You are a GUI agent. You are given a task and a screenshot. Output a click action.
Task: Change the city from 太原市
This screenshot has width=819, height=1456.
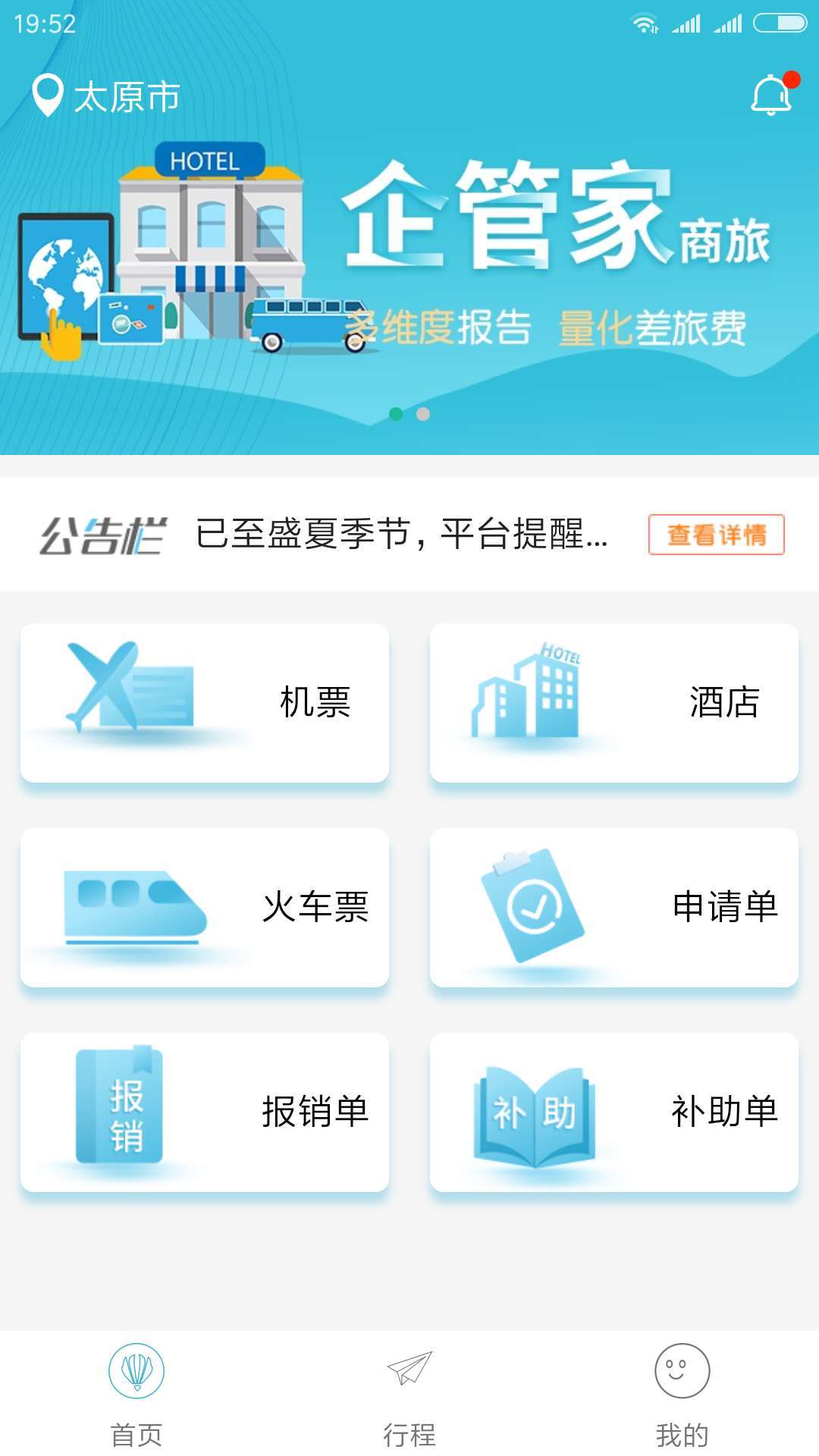[106, 97]
